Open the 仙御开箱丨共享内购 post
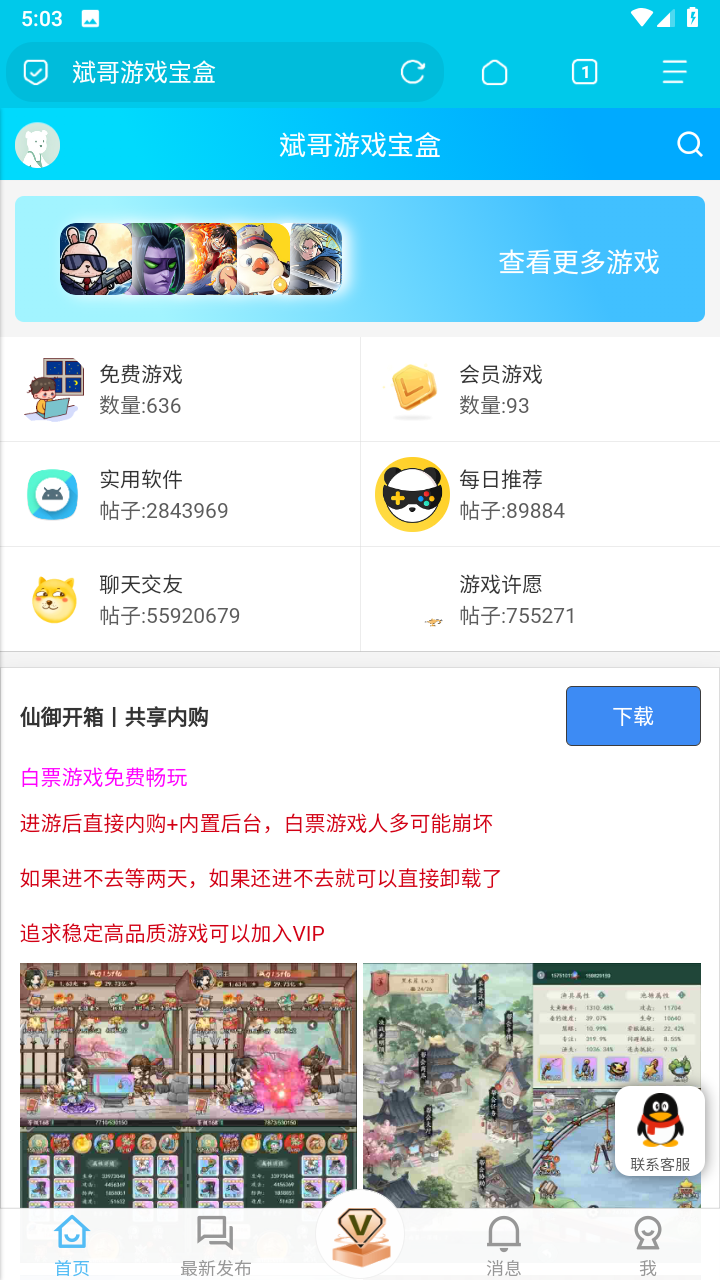 point(114,717)
